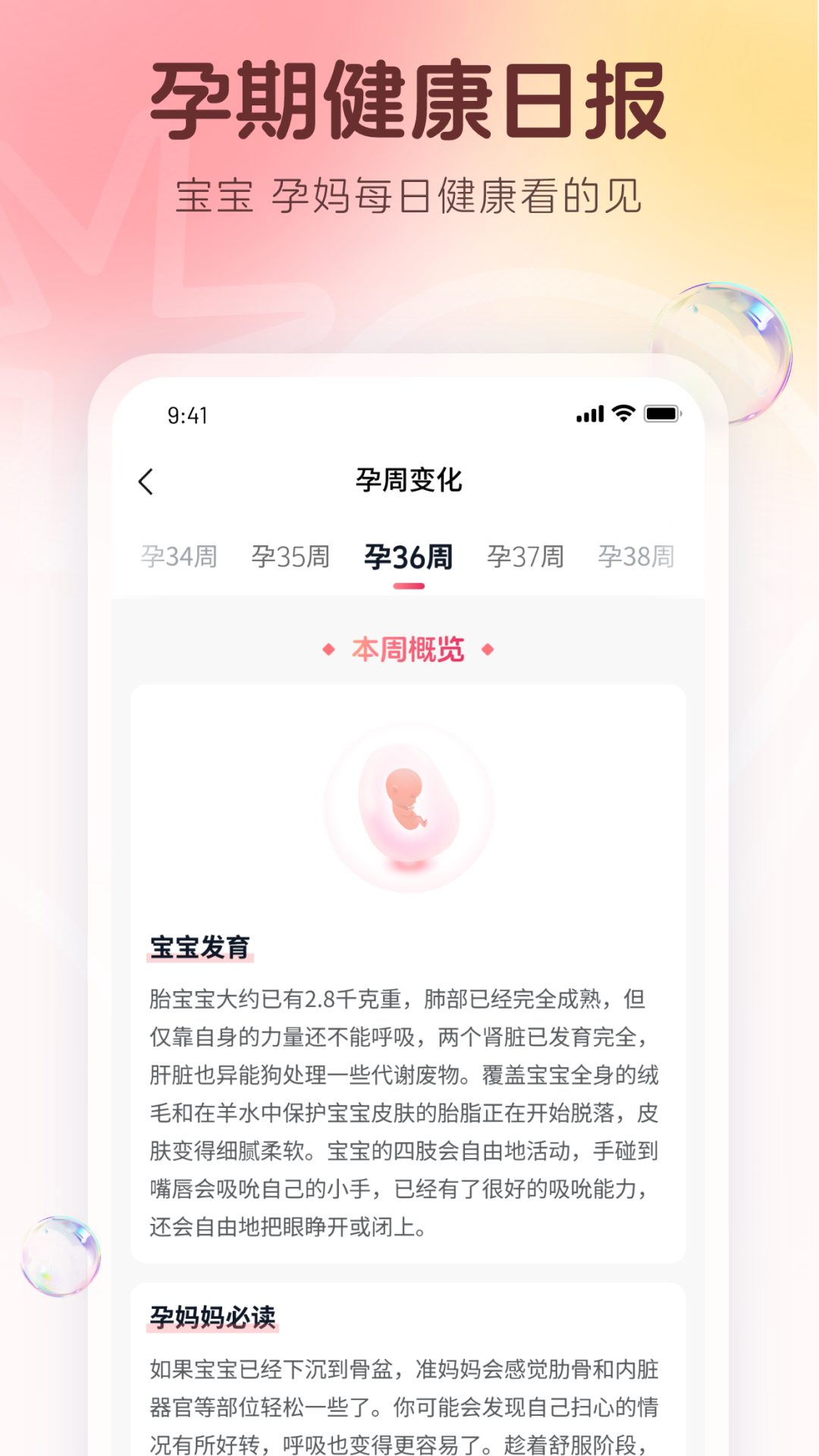Activate the 孕37周 week option
Viewport: 819px width, 1456px height.
[x=525, y=556]
